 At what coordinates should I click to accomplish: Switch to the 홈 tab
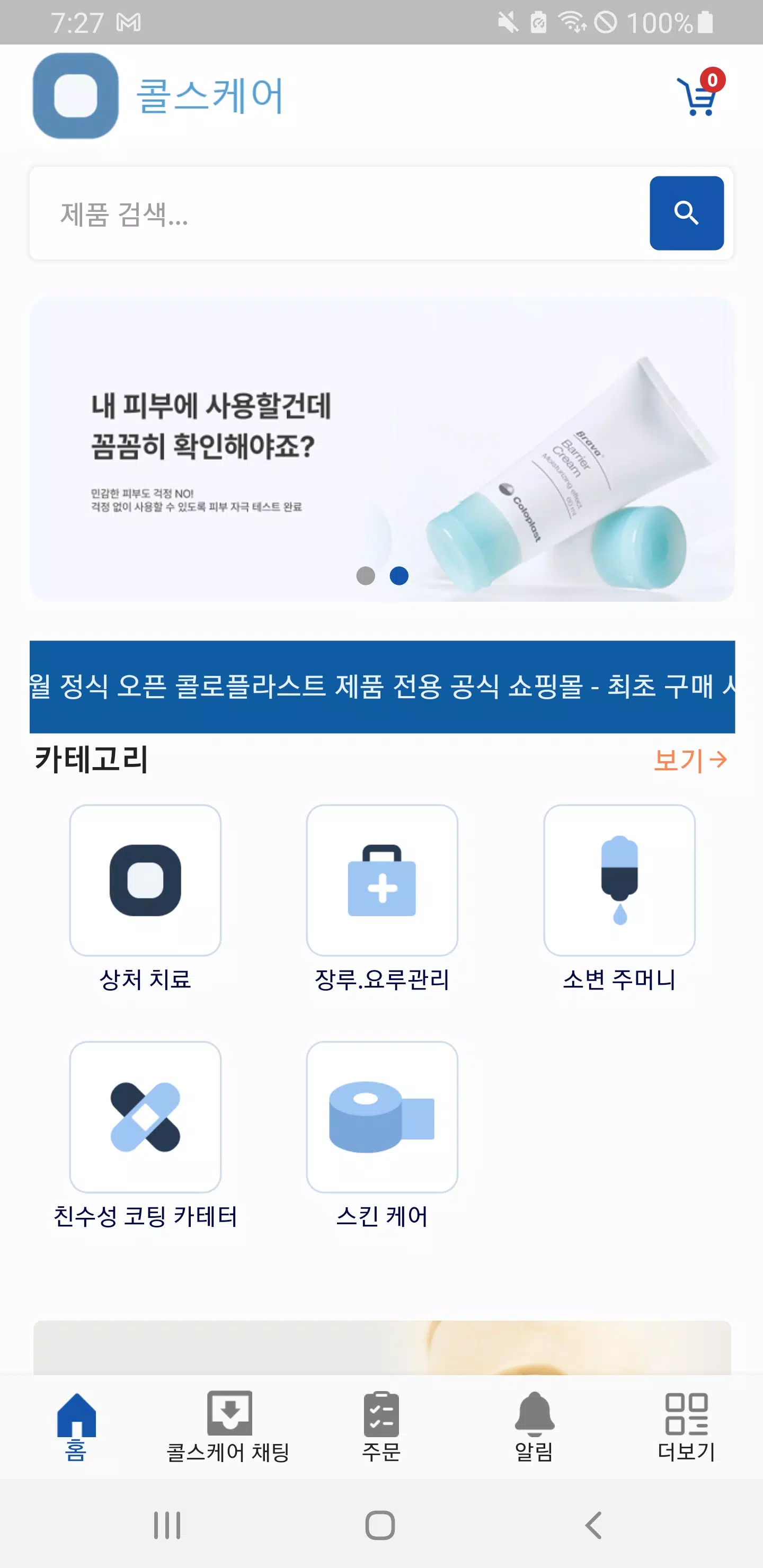coord(76,1426)
